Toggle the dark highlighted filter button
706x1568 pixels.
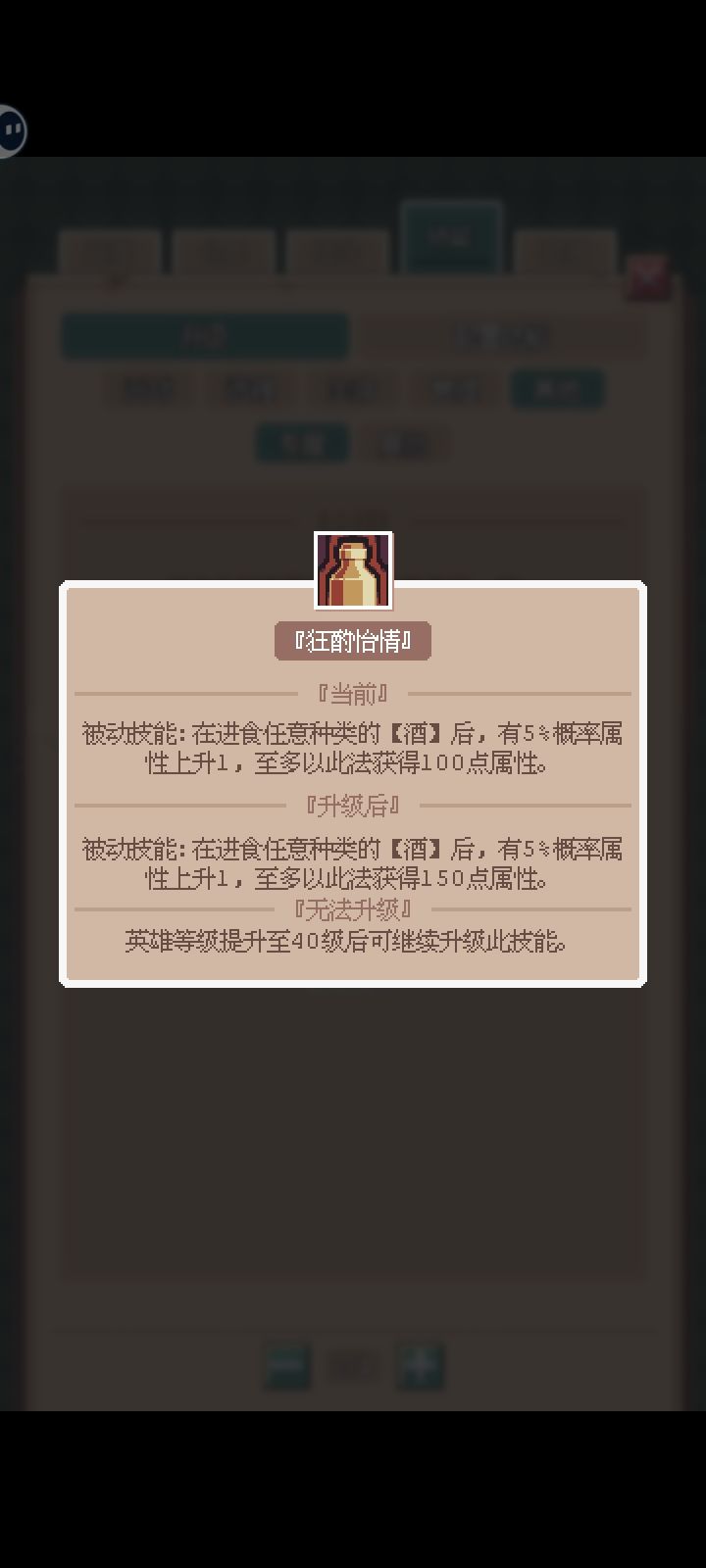(556, 388)
